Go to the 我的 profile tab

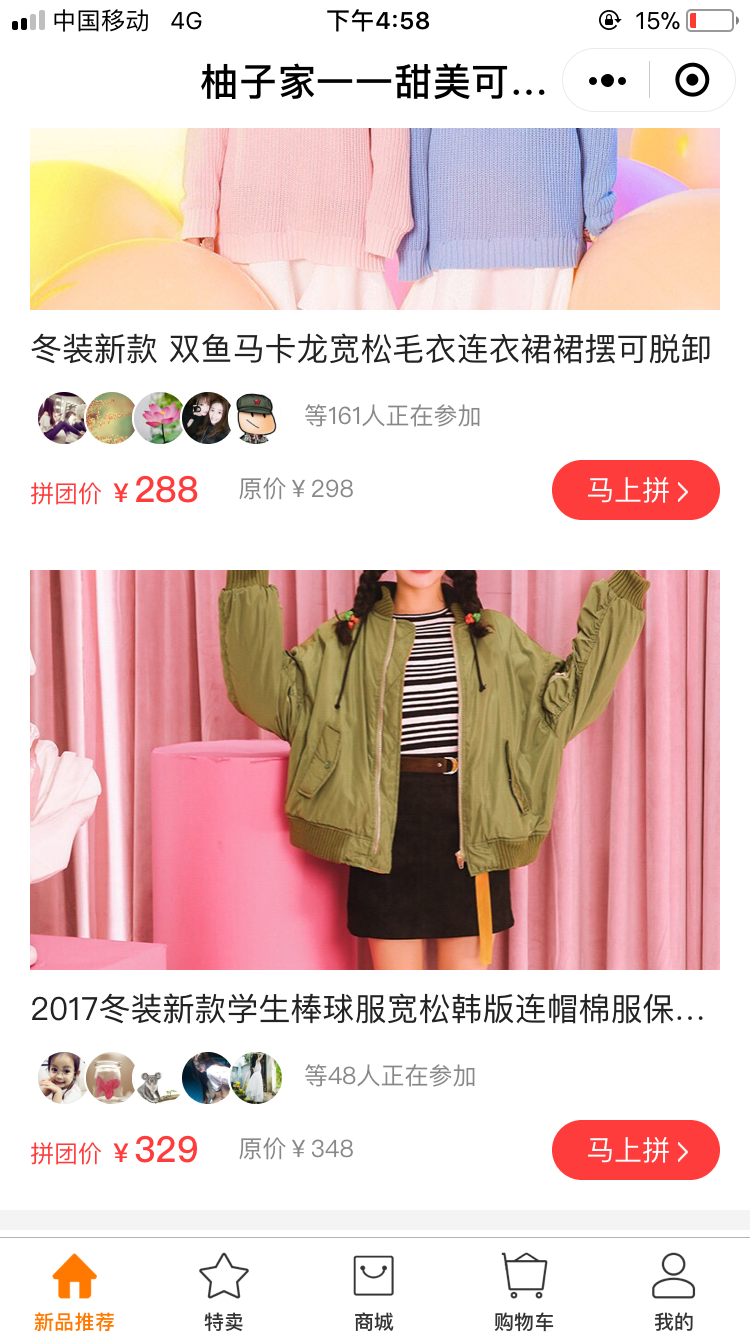pos(673,1291)
